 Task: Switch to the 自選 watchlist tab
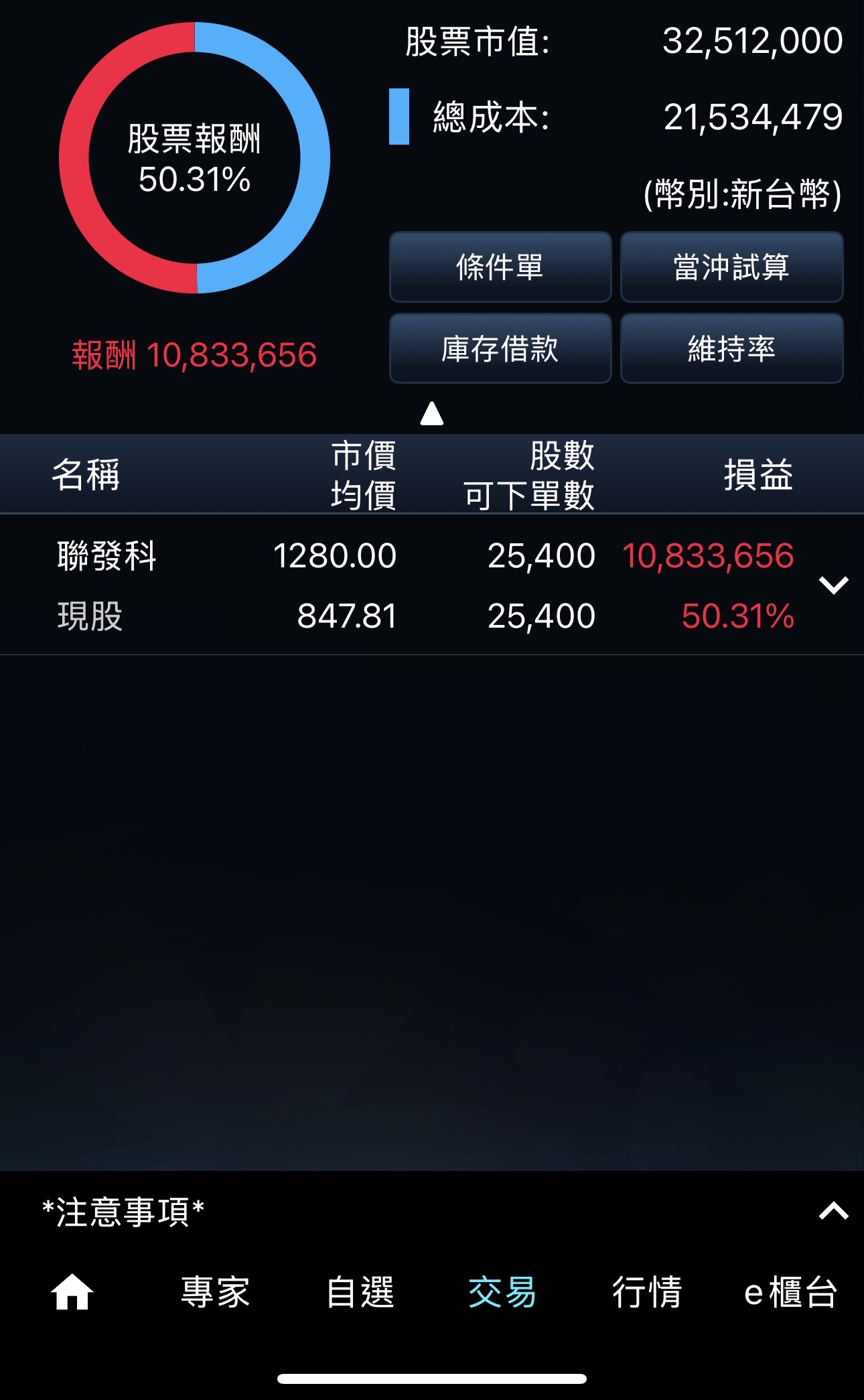coord(360,1291)
